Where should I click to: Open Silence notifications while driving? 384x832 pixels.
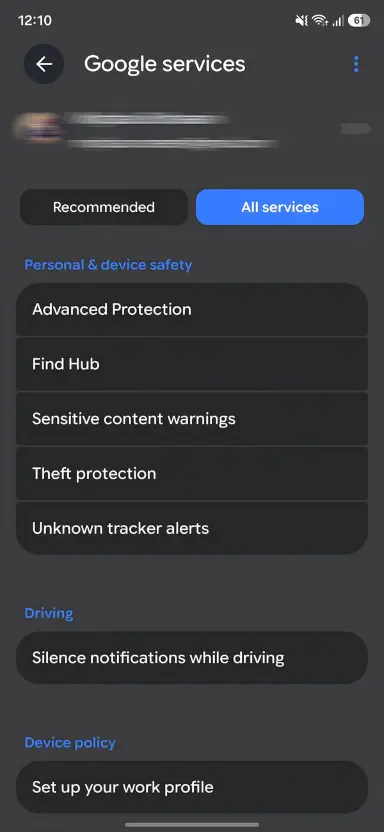coord(192,658)
